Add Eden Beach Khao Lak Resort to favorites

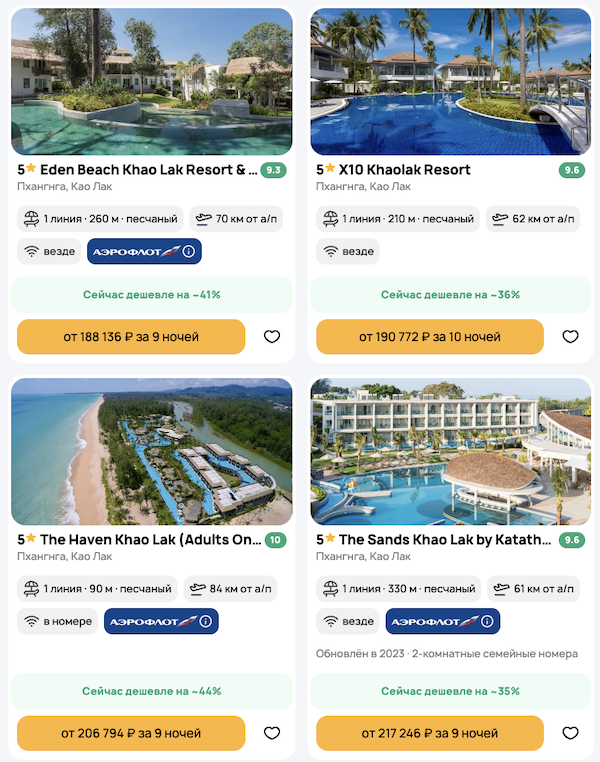[x=272, y=337]
